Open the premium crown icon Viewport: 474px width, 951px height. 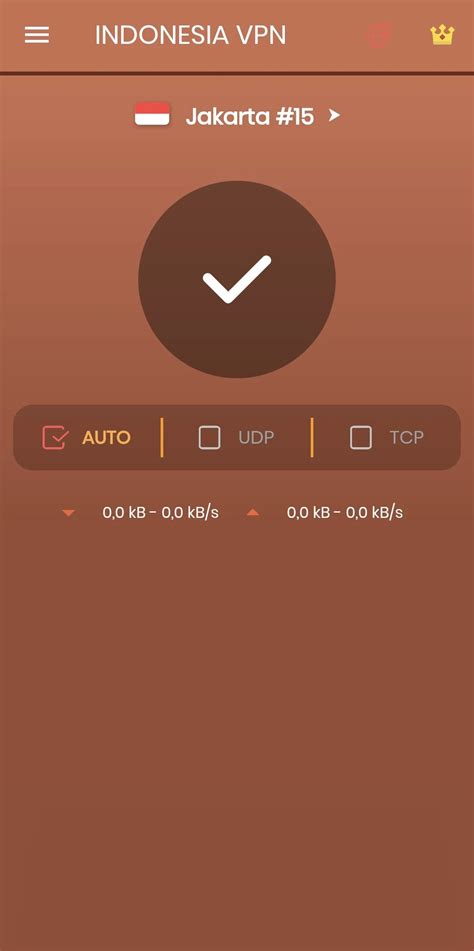click(x=442, y=35)
